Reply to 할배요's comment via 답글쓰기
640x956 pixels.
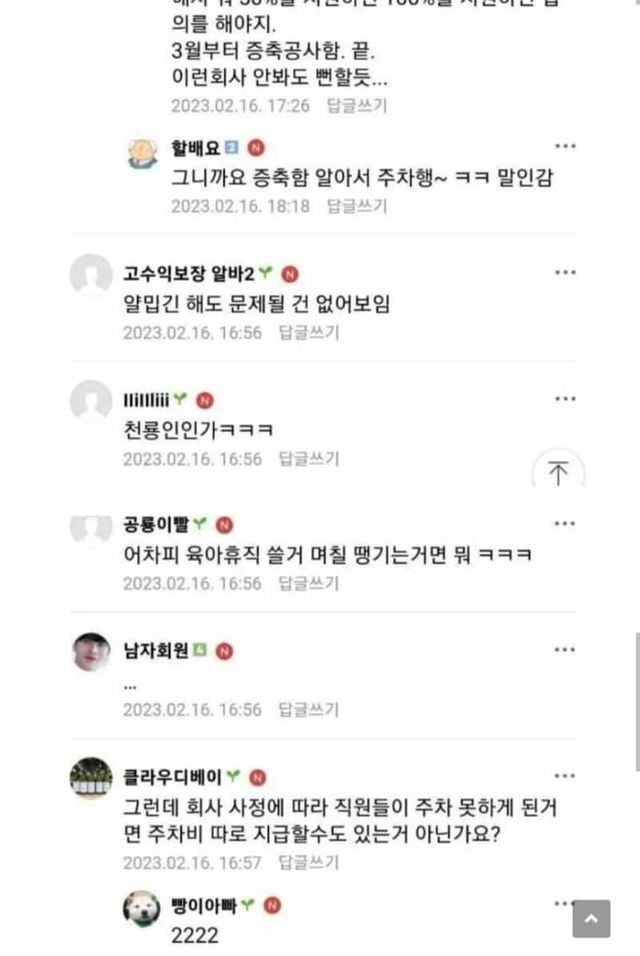tap(357, 206)
